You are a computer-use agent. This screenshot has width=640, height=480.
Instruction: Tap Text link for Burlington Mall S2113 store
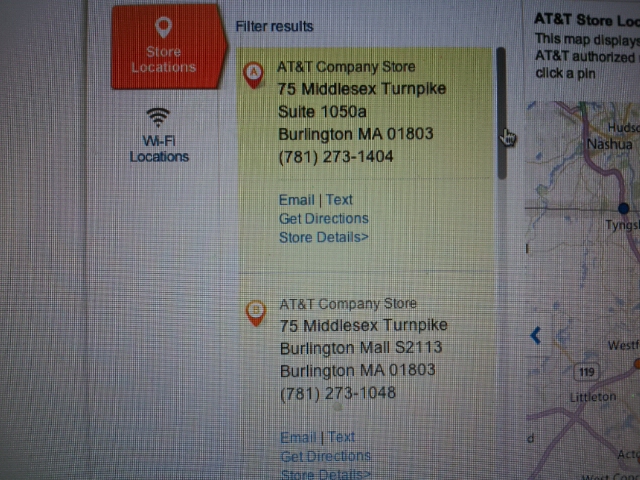pyautogui.click(x=341, y=437)
